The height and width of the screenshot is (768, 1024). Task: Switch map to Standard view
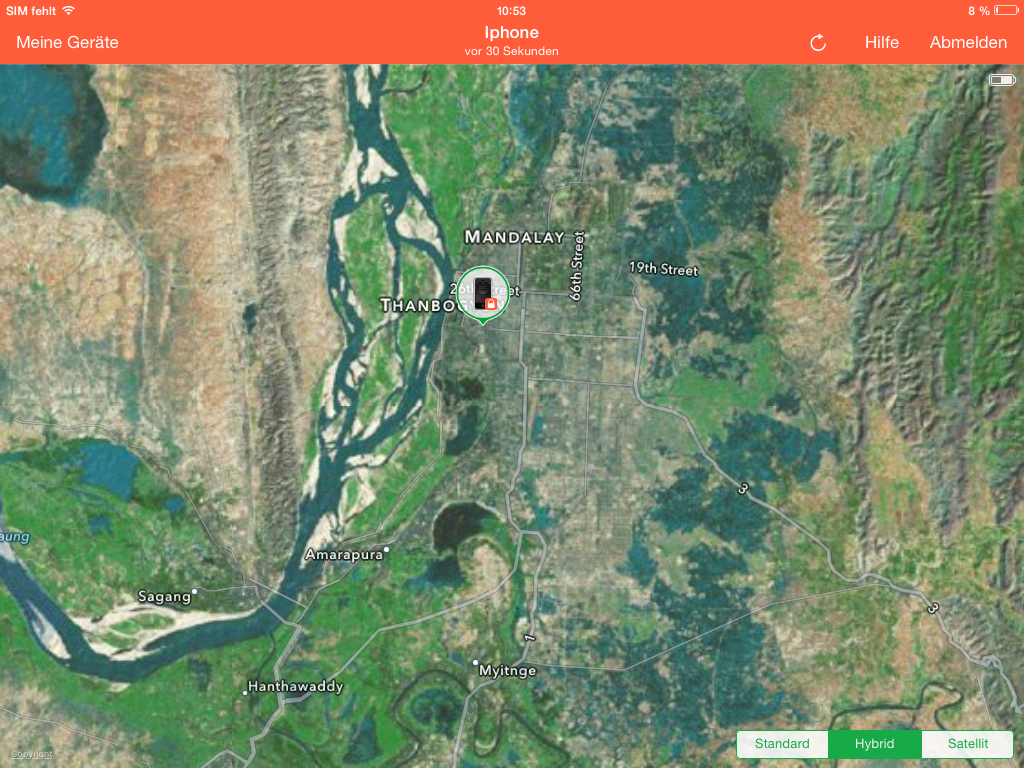pos(782,744)
